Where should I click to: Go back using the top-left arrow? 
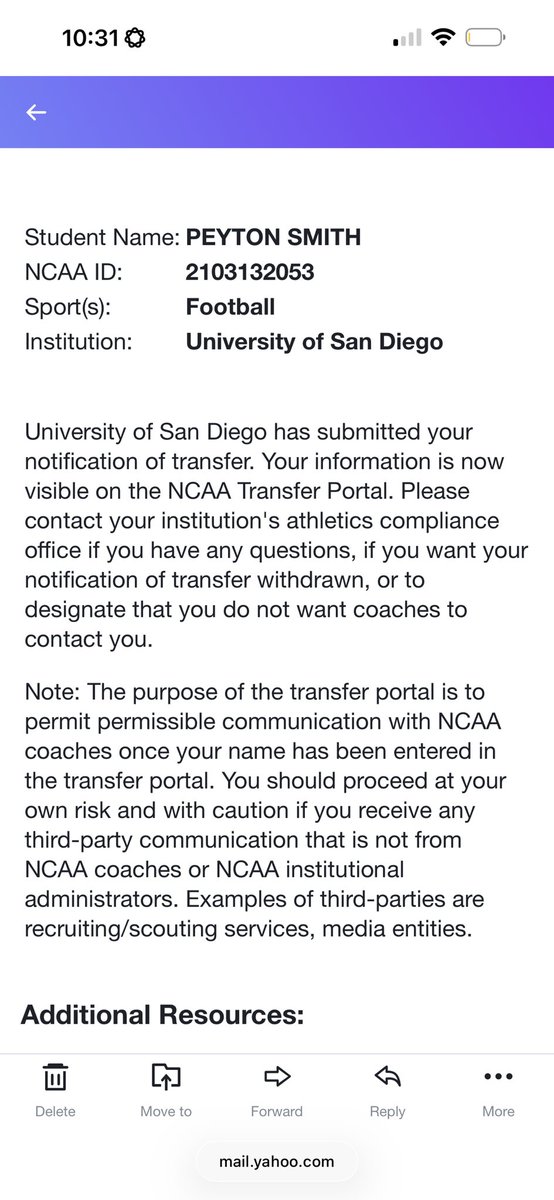[x=37, y=112]
